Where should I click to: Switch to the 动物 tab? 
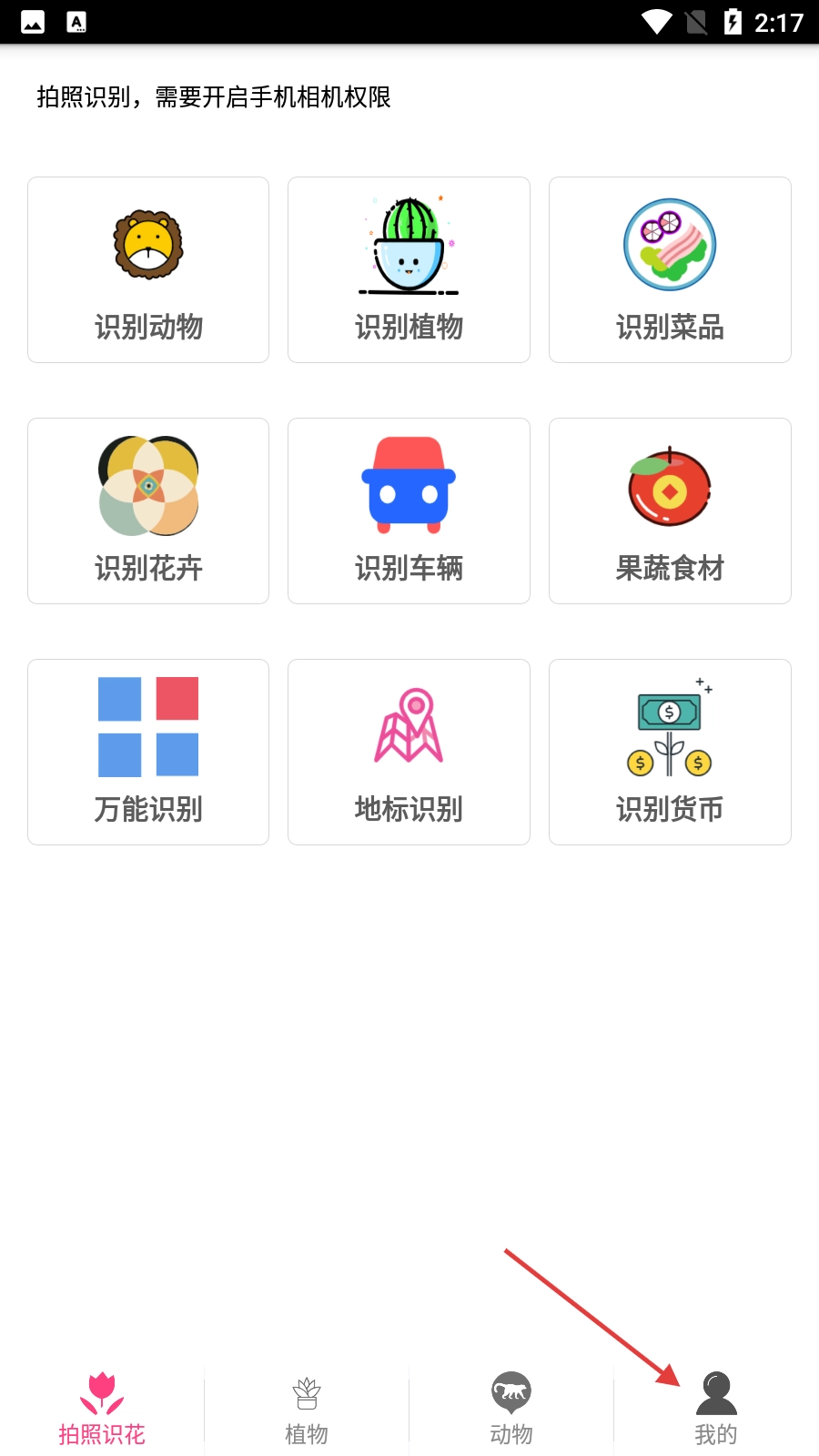511,1409
